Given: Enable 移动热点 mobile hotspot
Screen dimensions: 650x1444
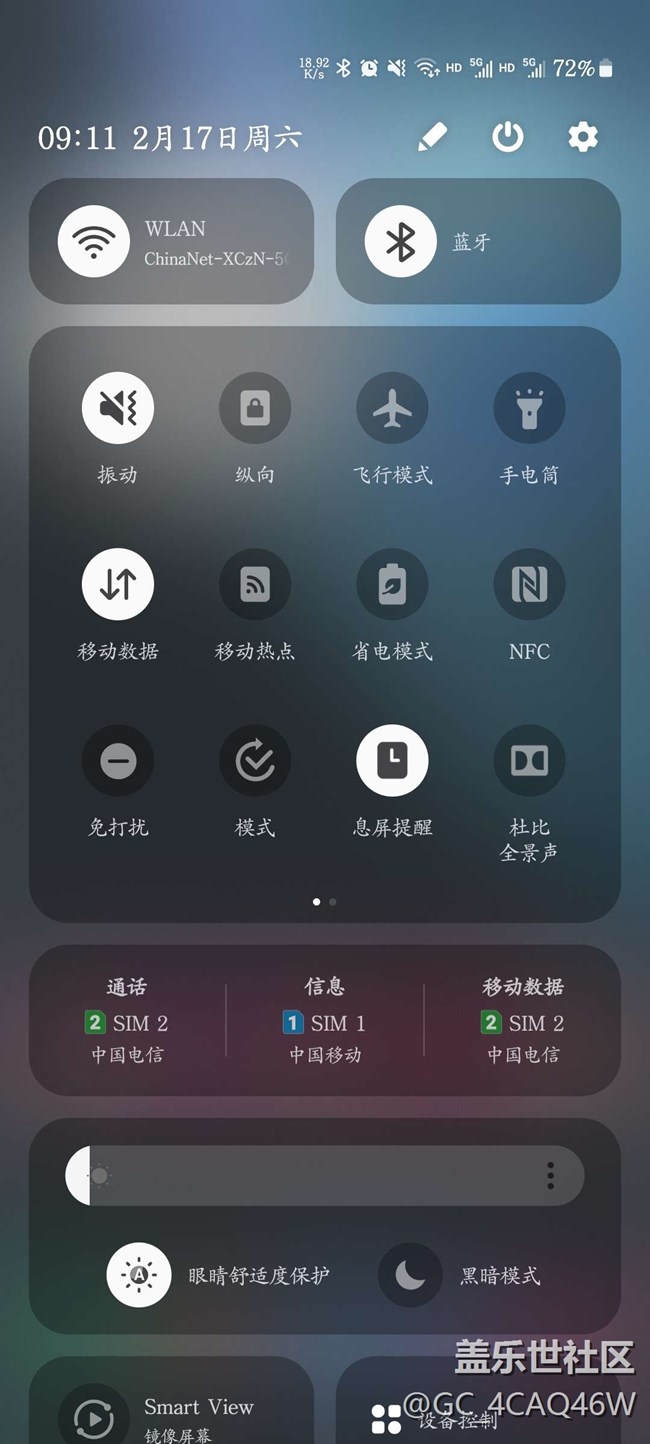Looking at the screenshot, I should point(255,584).
